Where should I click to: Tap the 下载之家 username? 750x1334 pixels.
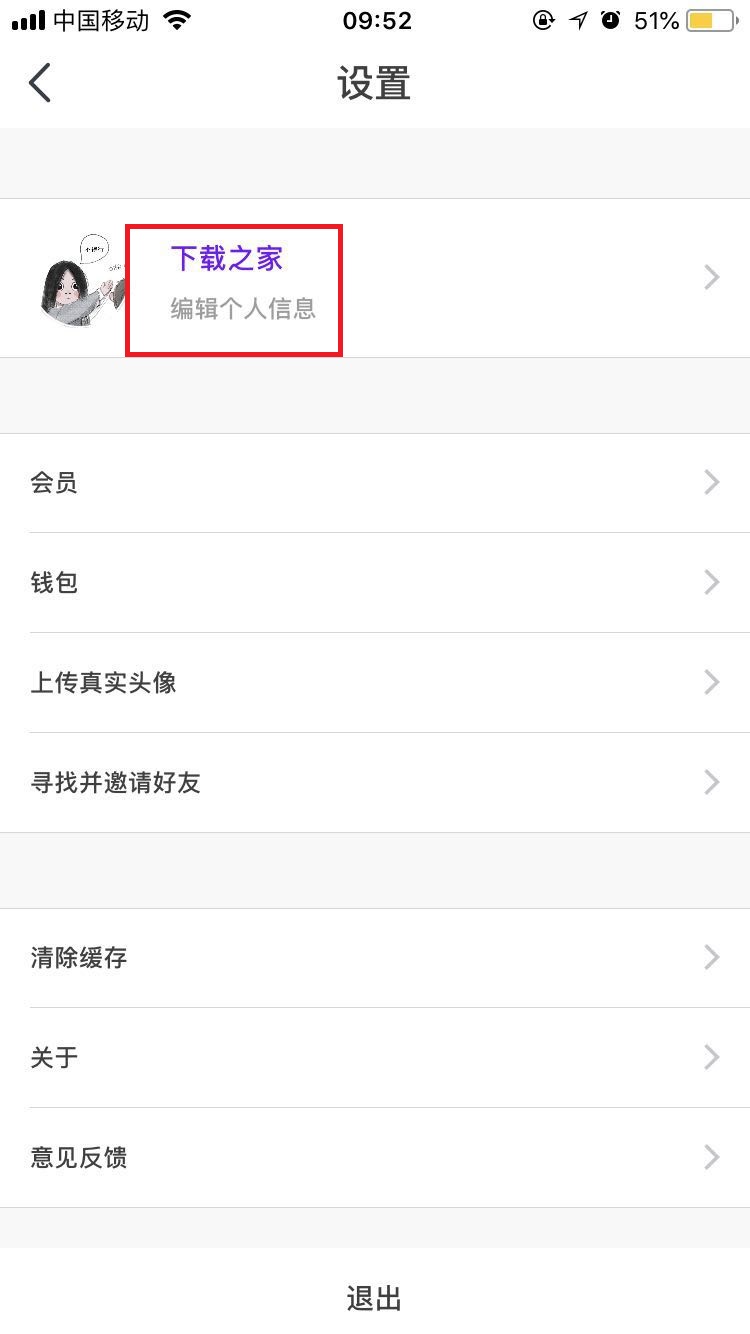(228, 258)
